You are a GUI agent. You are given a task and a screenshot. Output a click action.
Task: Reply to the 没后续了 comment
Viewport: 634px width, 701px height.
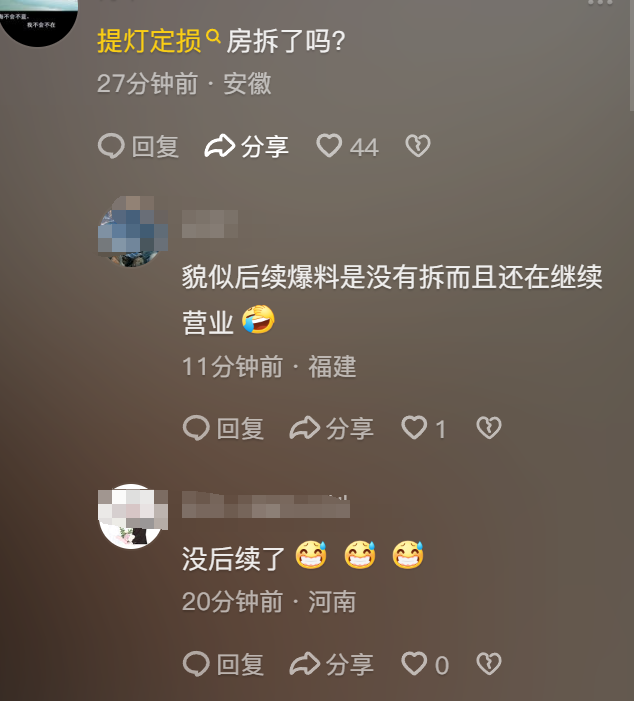coord(224,663)
